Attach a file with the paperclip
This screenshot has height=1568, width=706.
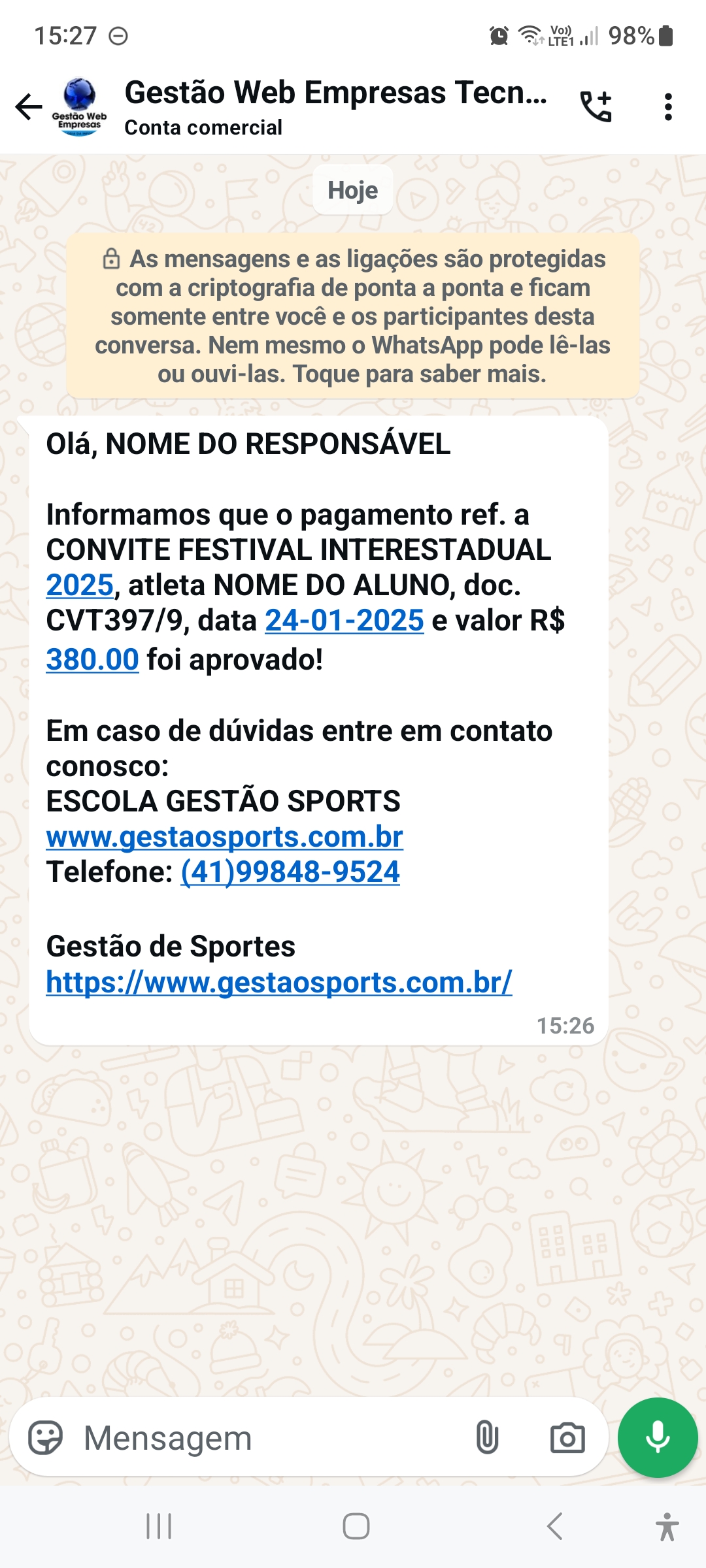pos(487,1438)
